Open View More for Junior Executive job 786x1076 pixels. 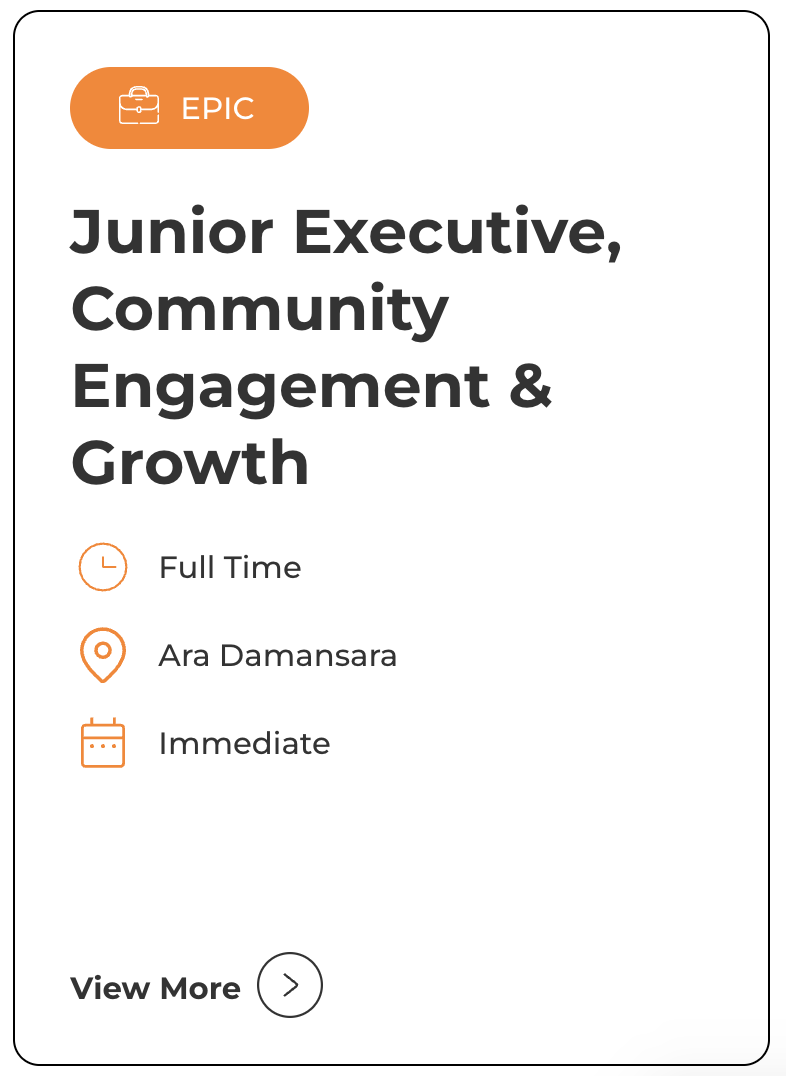coord(196,987)
